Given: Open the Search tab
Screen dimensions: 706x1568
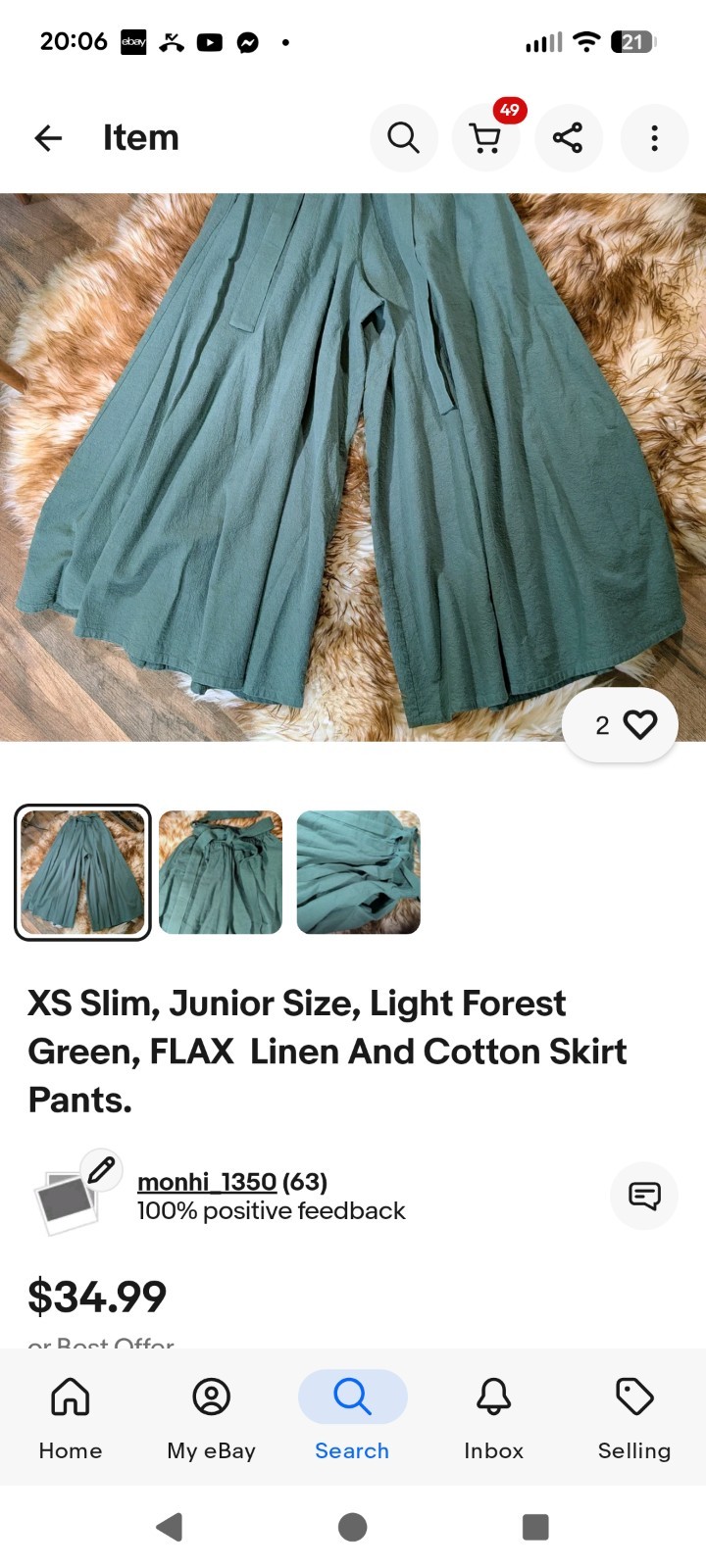Looking at the screenshot, I should coord(352,1416).
